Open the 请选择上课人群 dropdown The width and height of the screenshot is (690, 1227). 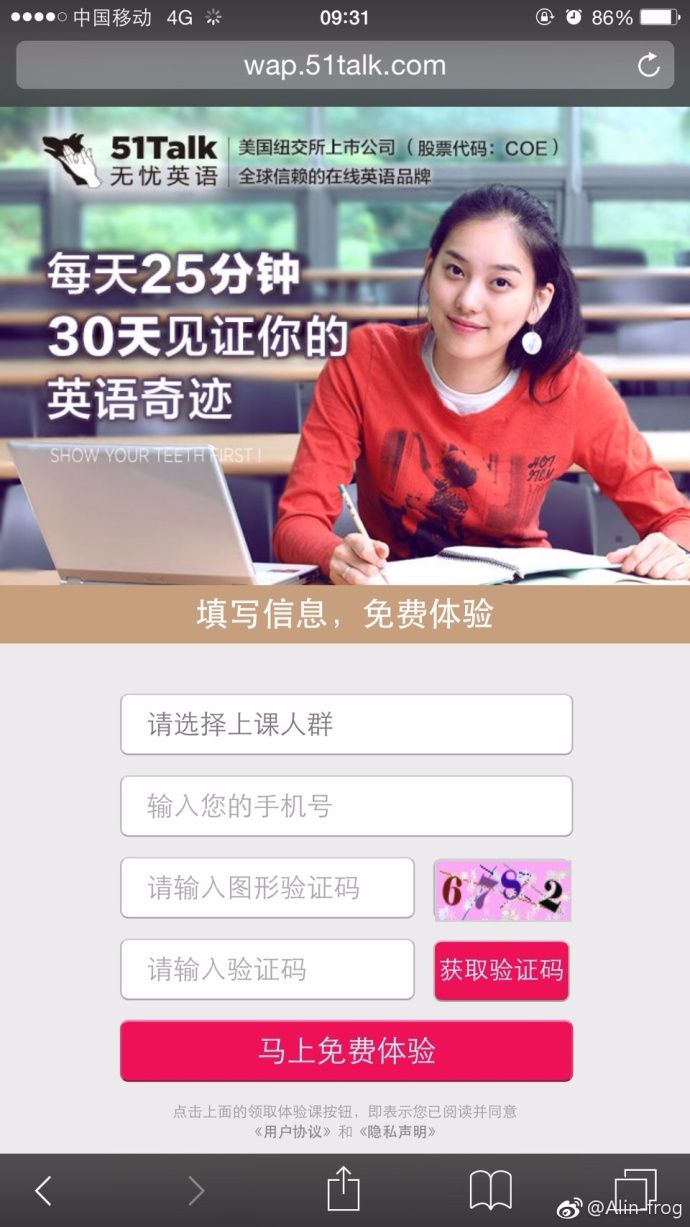click(x=346, y=724)
